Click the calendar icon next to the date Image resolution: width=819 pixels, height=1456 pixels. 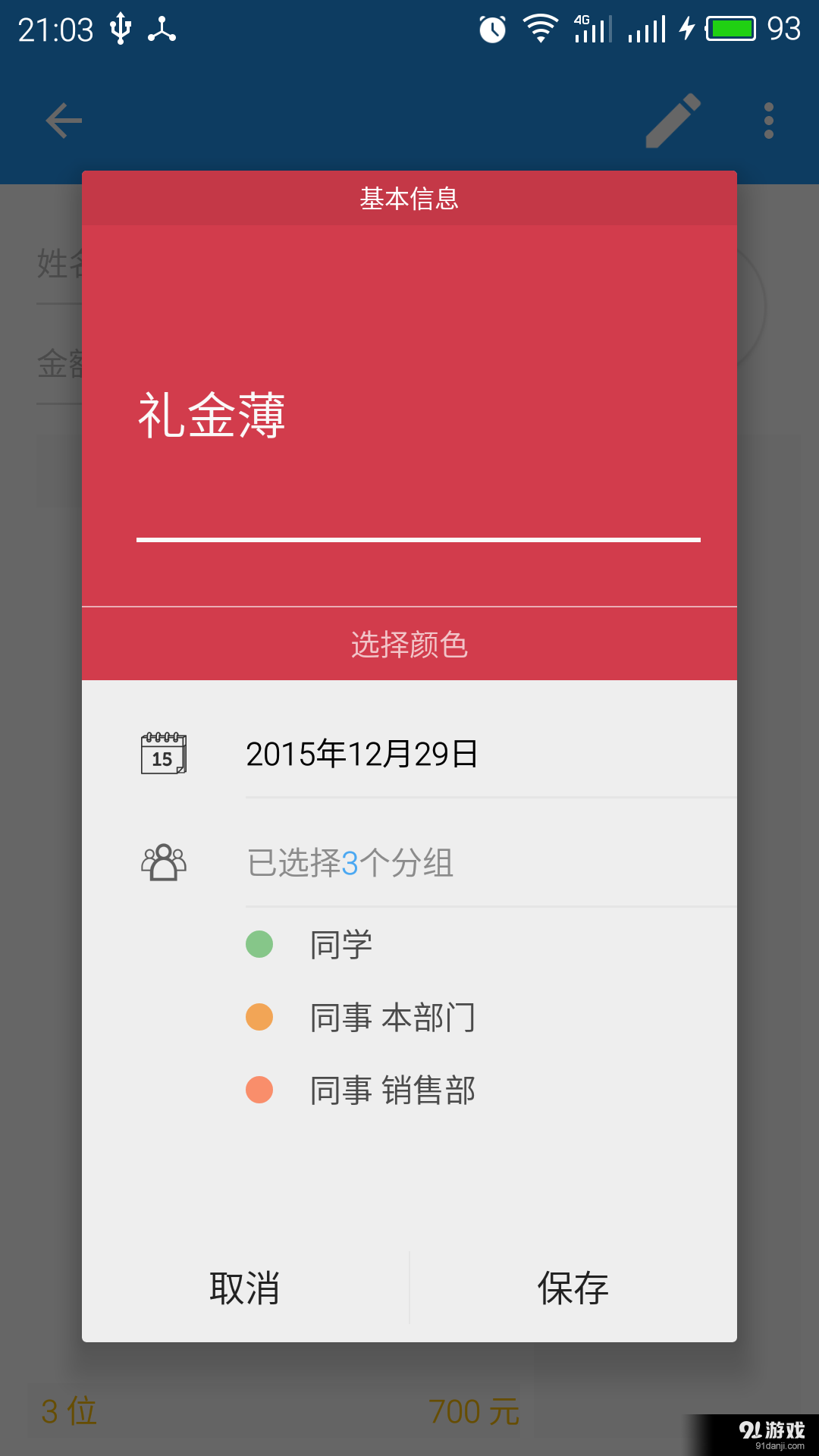(165, 752)
